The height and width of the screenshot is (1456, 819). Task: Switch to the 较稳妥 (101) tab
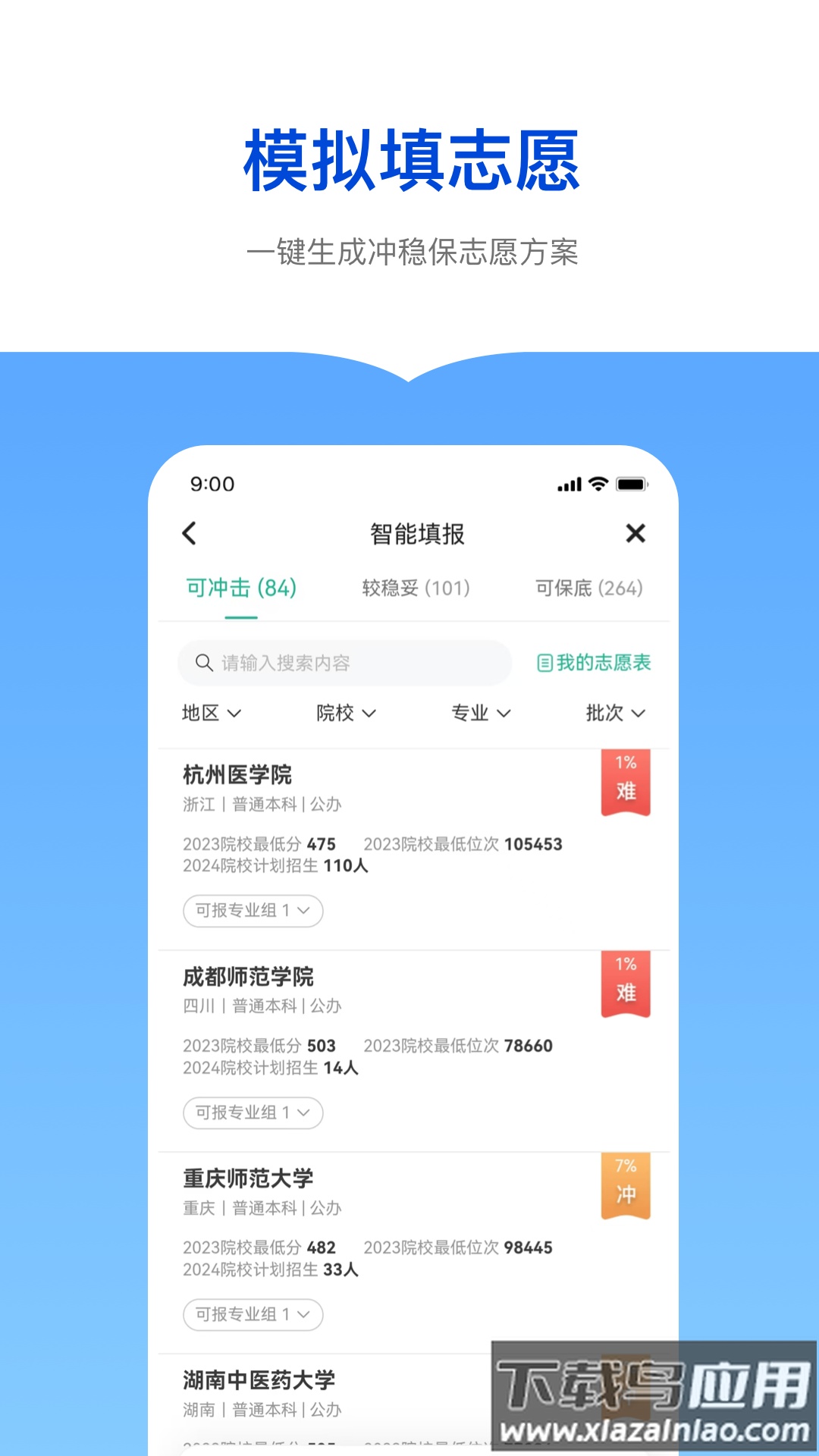(x=415, y=588)
